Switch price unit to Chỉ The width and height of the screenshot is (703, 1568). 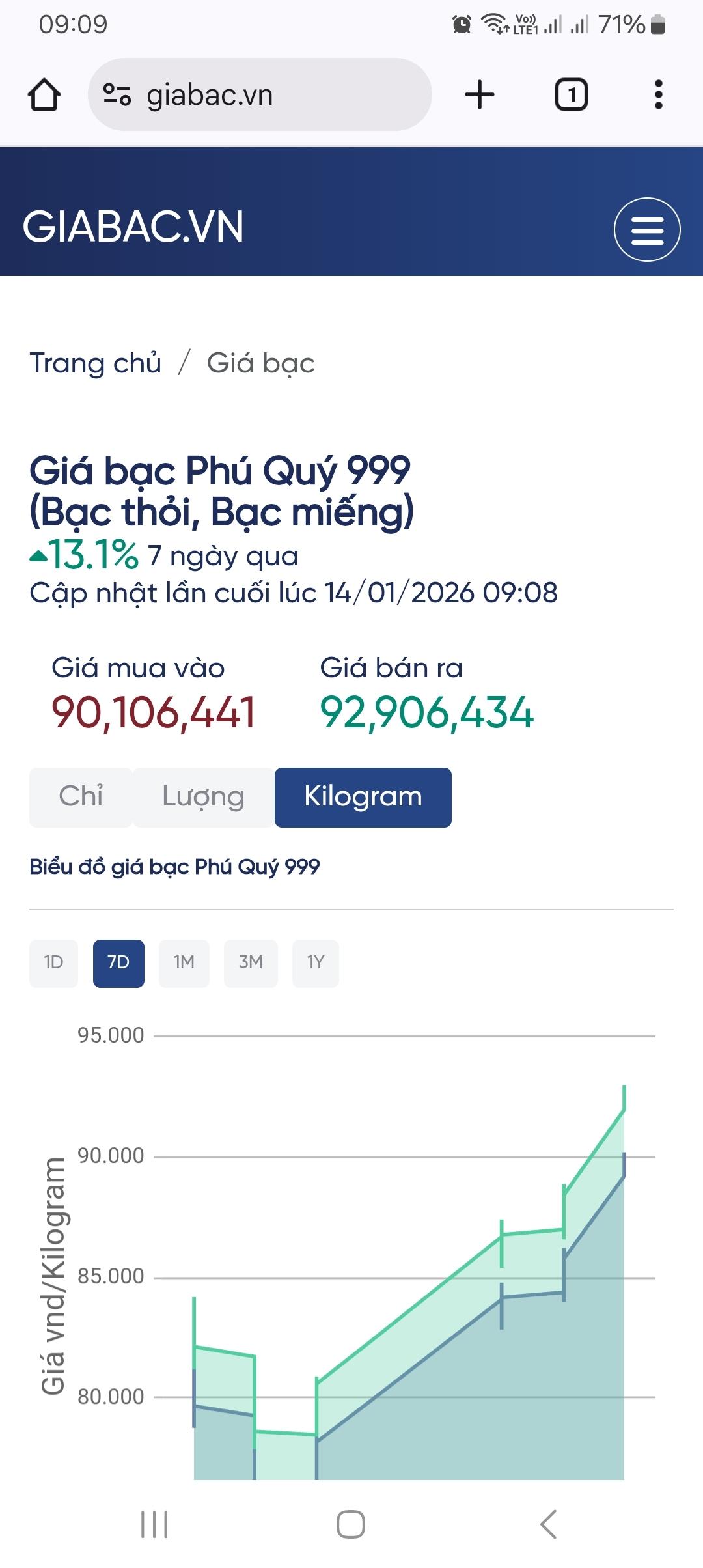tap(81, 797)
